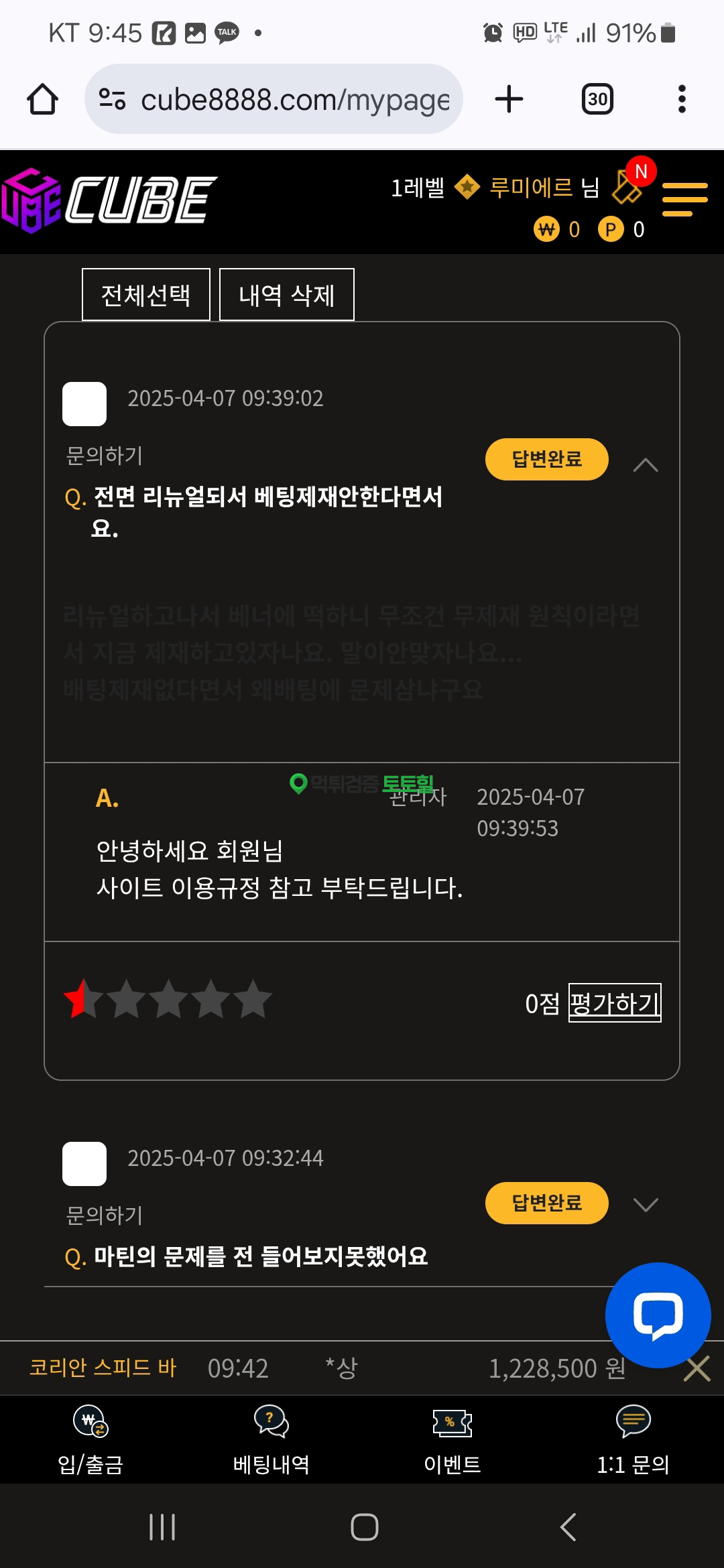Viewport: 724px width, 1568px height.
Task: Select checkbox for the 09:39:02 inquiry
Action: coord(84,404)
